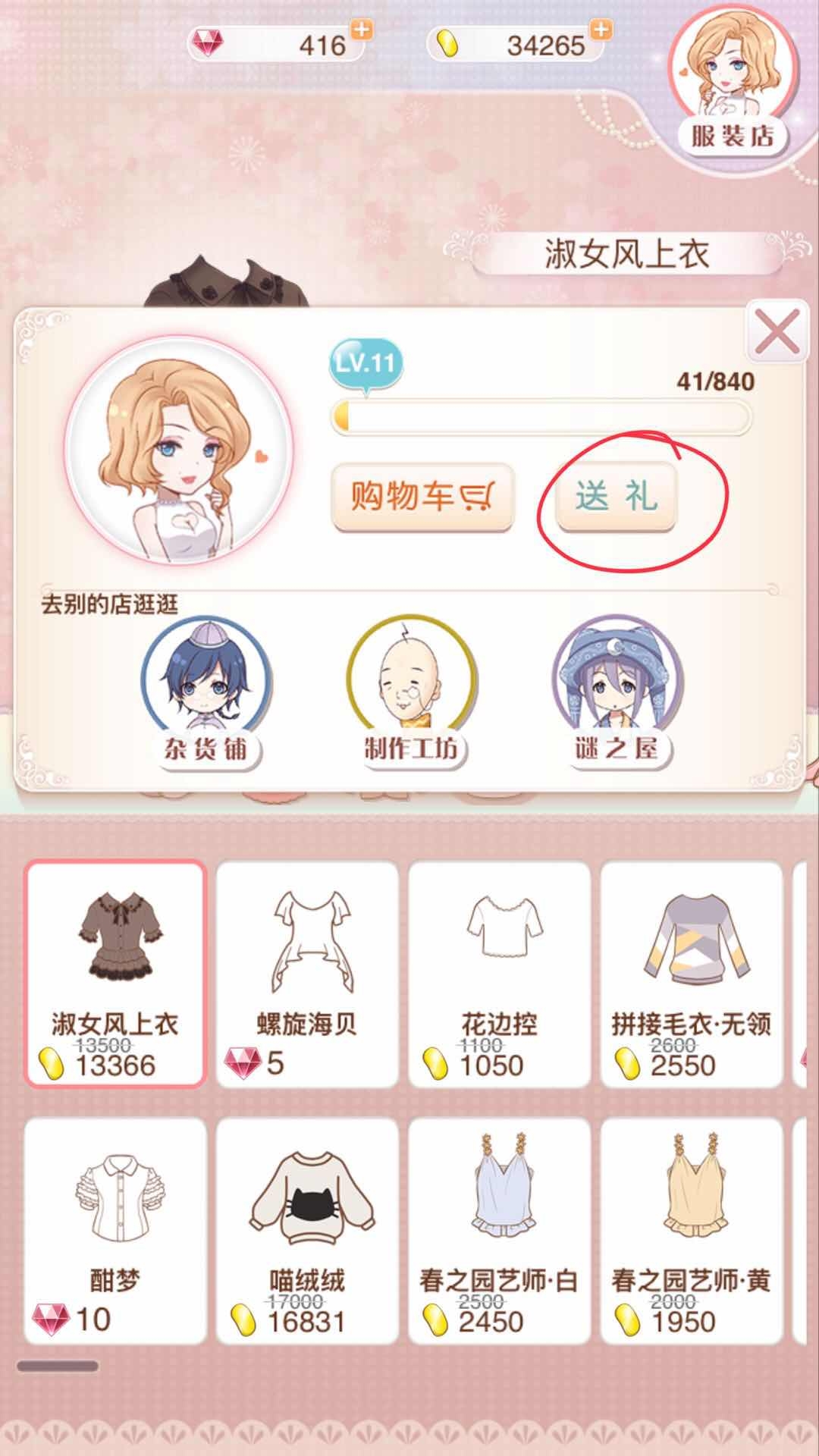Select the 螺旋海贝 top

click(x=307, y=974)
